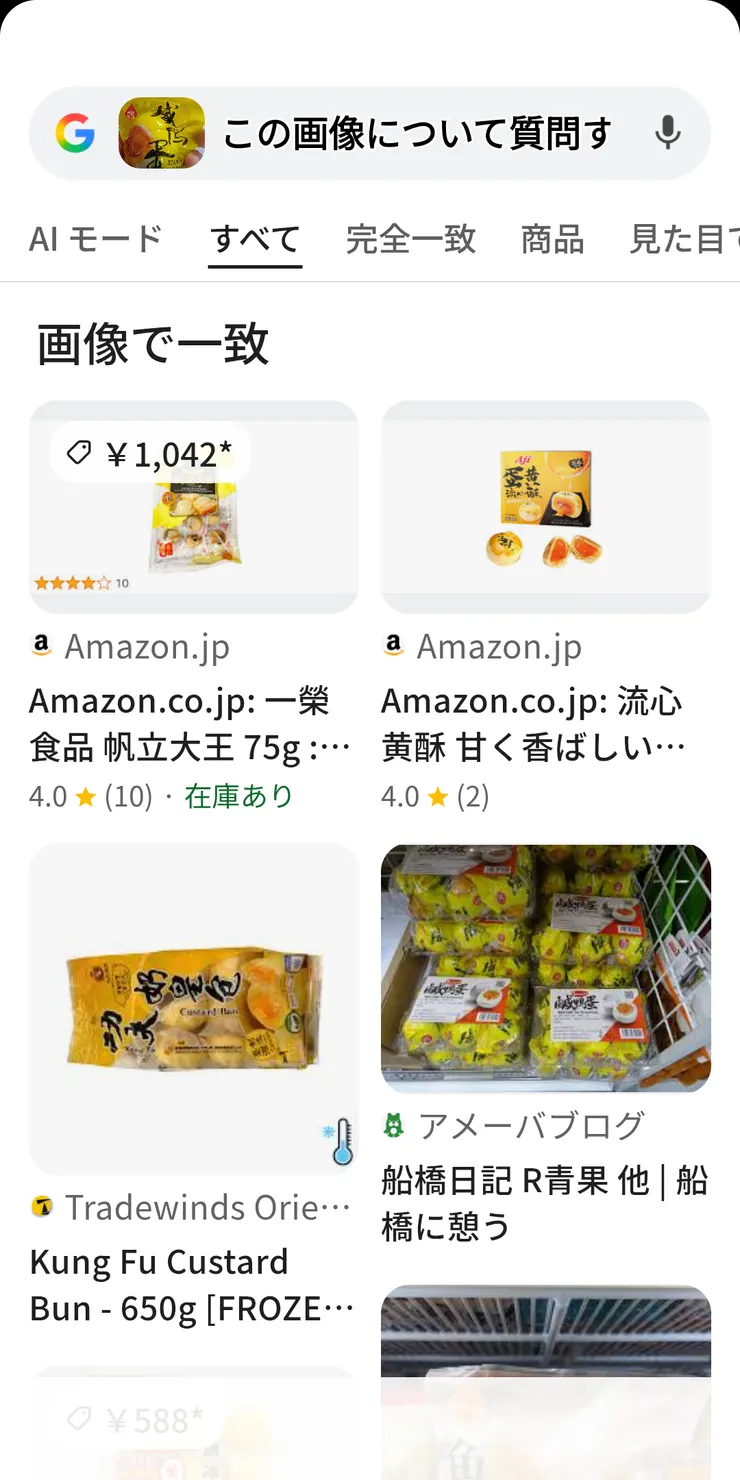
Task: Select the すべて tab
Action: pos(255,239)
